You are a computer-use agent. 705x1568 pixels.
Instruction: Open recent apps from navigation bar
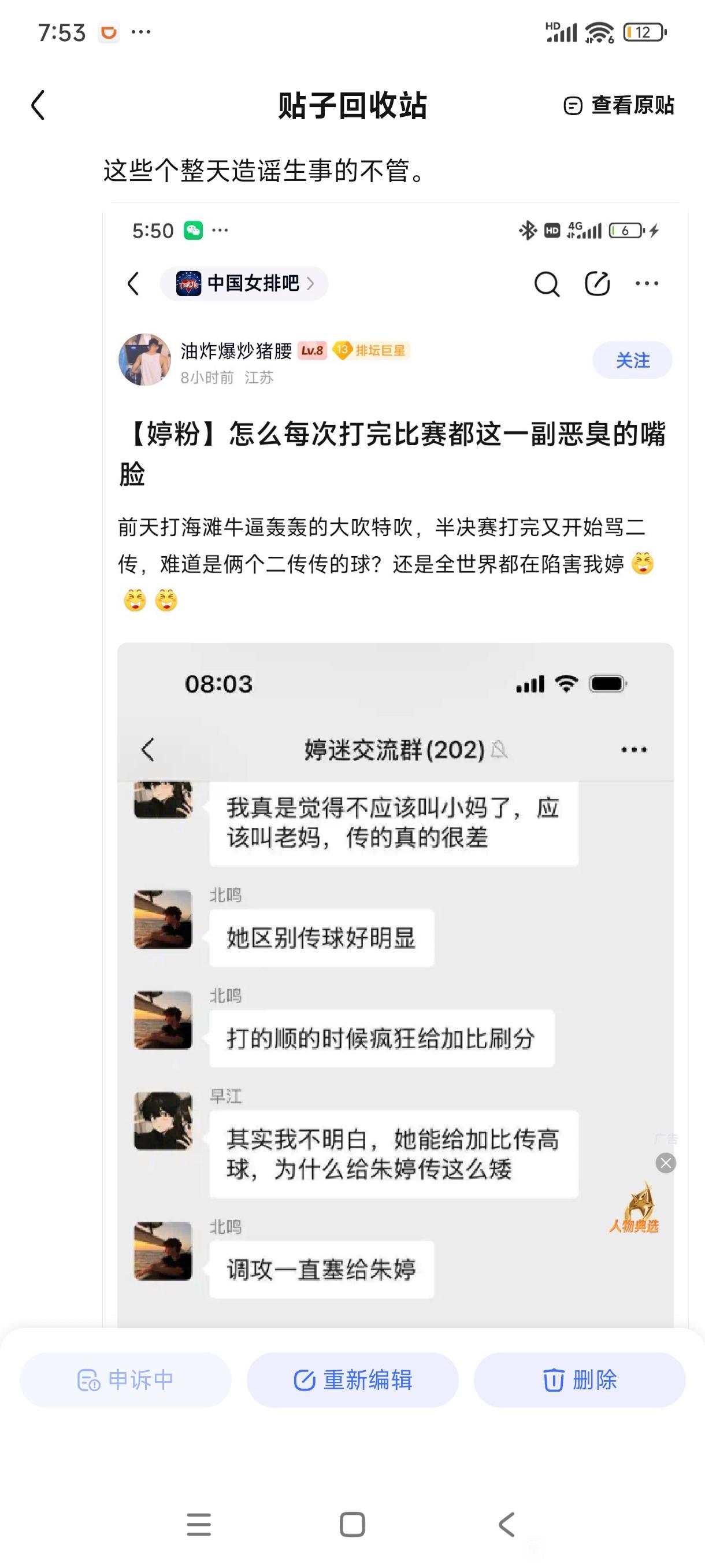pyautogui.click(x=198, y=1524)
